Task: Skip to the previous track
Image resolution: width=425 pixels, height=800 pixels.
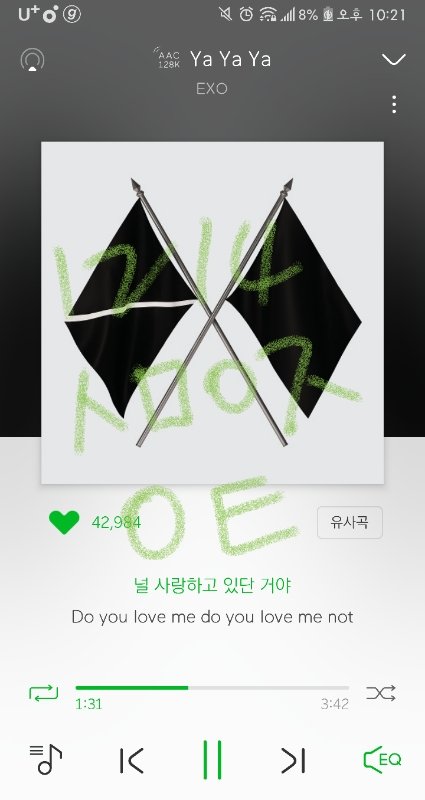Action: coord(131,760)
